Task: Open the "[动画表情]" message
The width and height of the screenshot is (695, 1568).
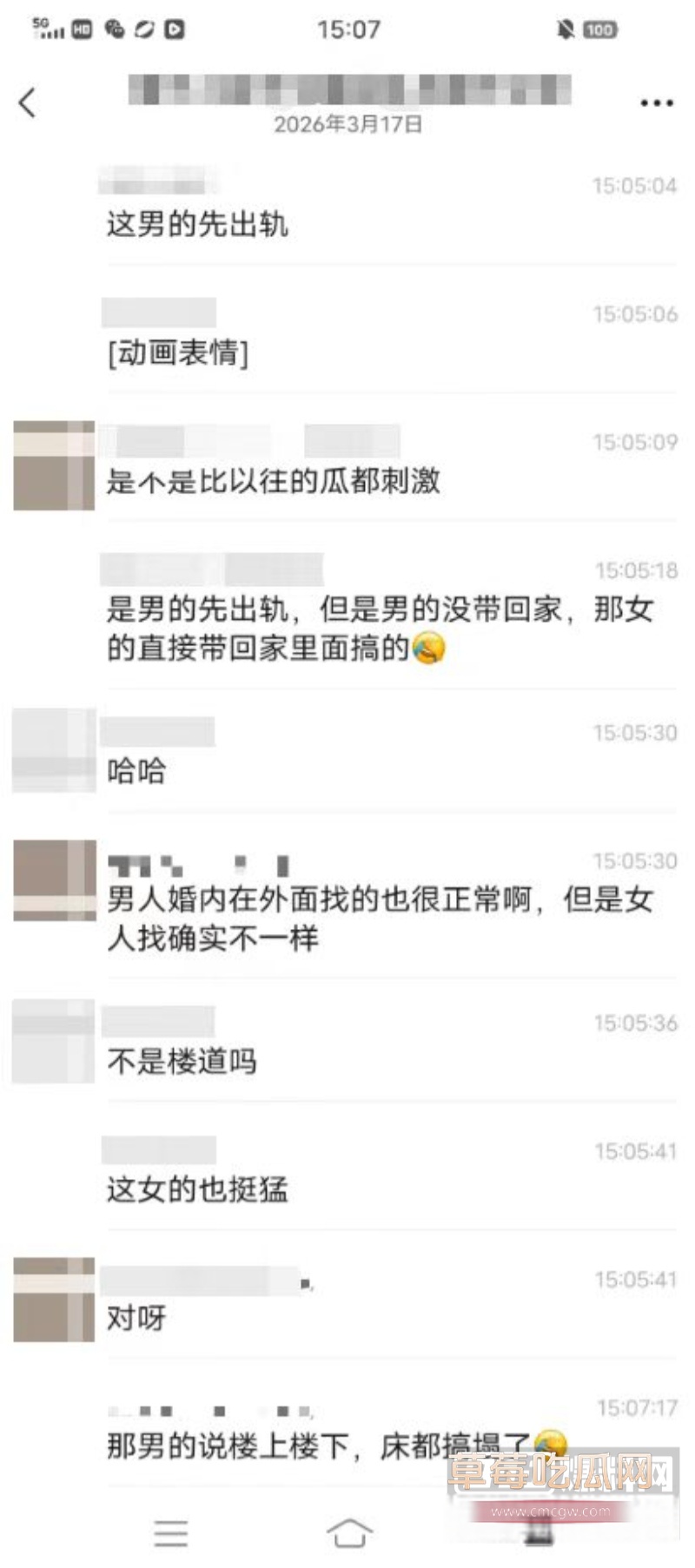Action: [x=178, y=353]
